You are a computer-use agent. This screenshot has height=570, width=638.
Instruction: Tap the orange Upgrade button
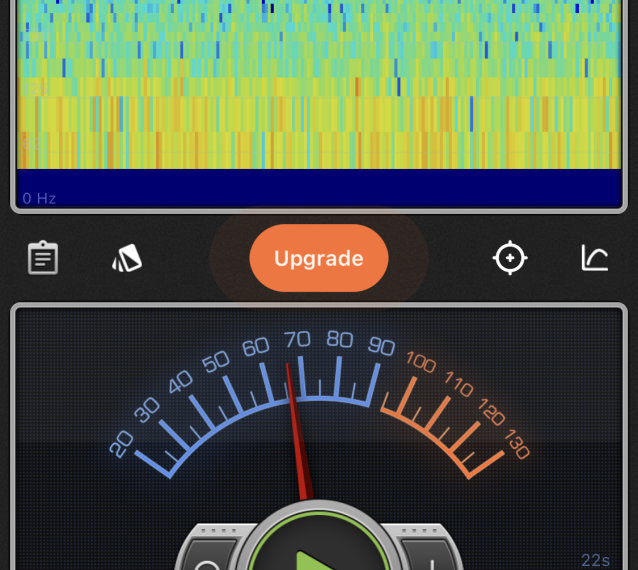(x=319, y=258)
